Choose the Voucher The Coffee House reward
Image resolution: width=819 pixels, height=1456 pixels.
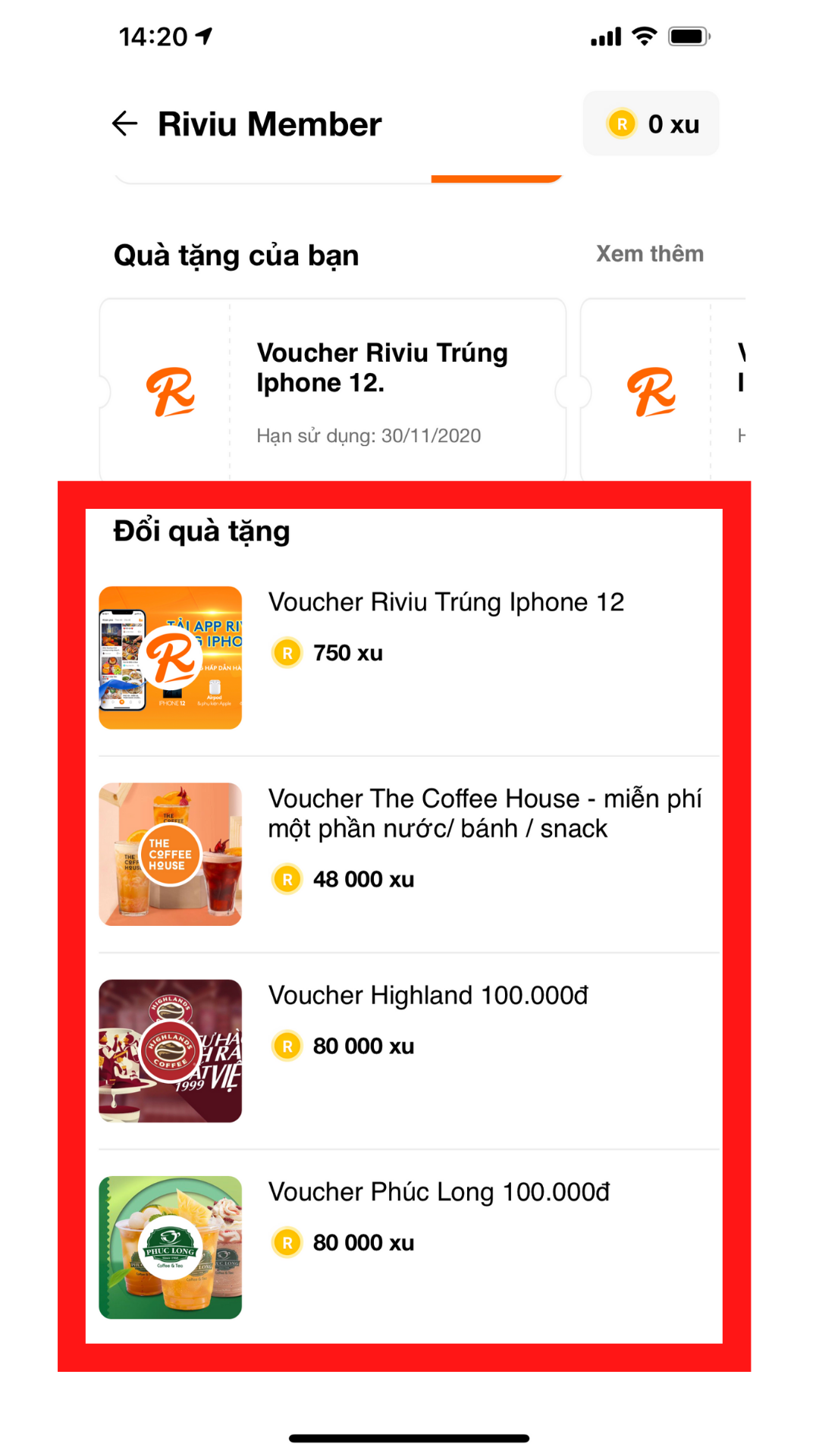485,813
